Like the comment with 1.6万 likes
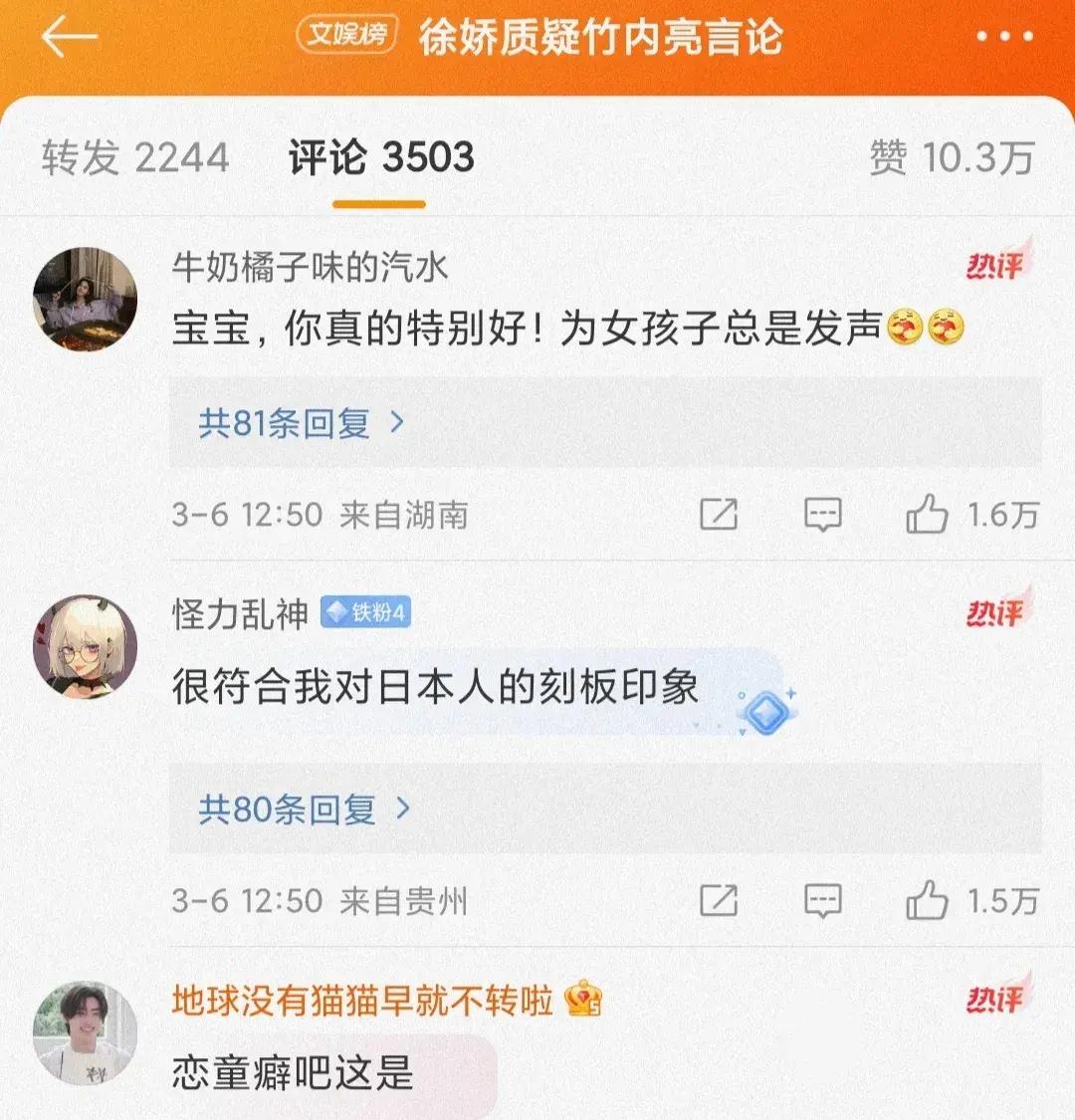Screen dimensions: 1075x1120 click(x=927, y=515)
